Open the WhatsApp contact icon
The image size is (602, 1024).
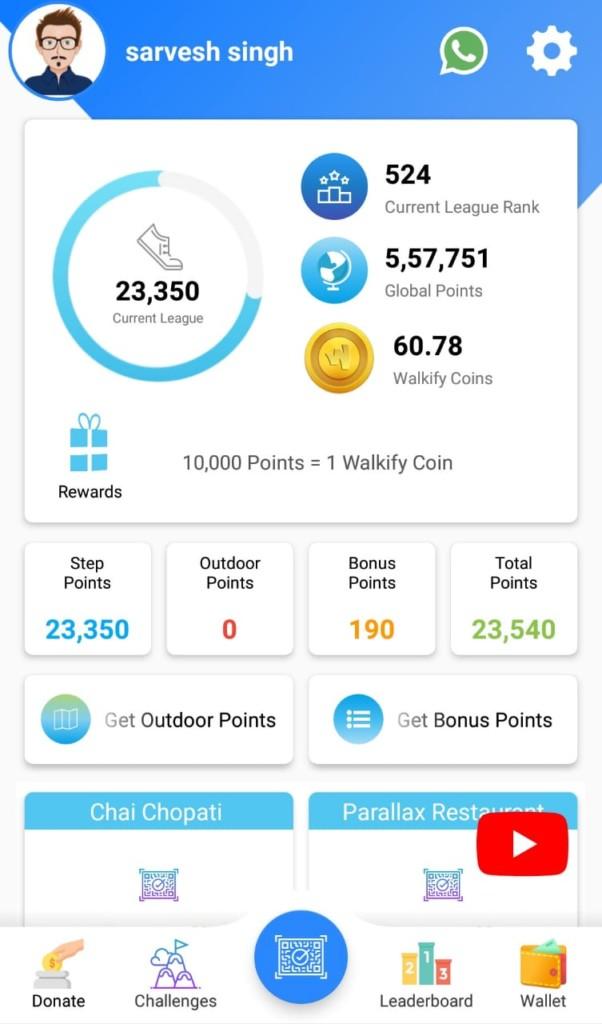click(463, 51)
